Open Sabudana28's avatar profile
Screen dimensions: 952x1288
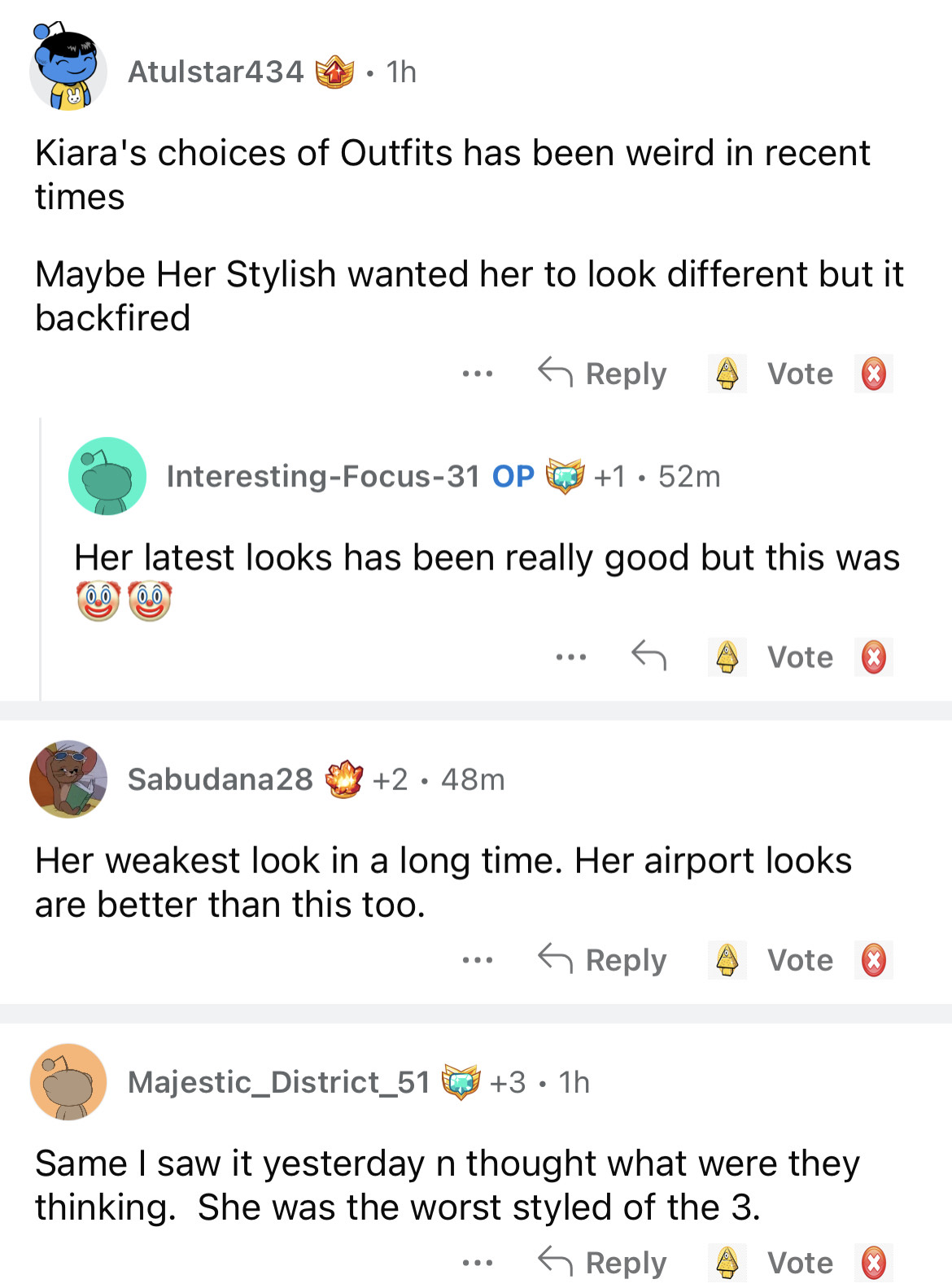pos(68,779)
